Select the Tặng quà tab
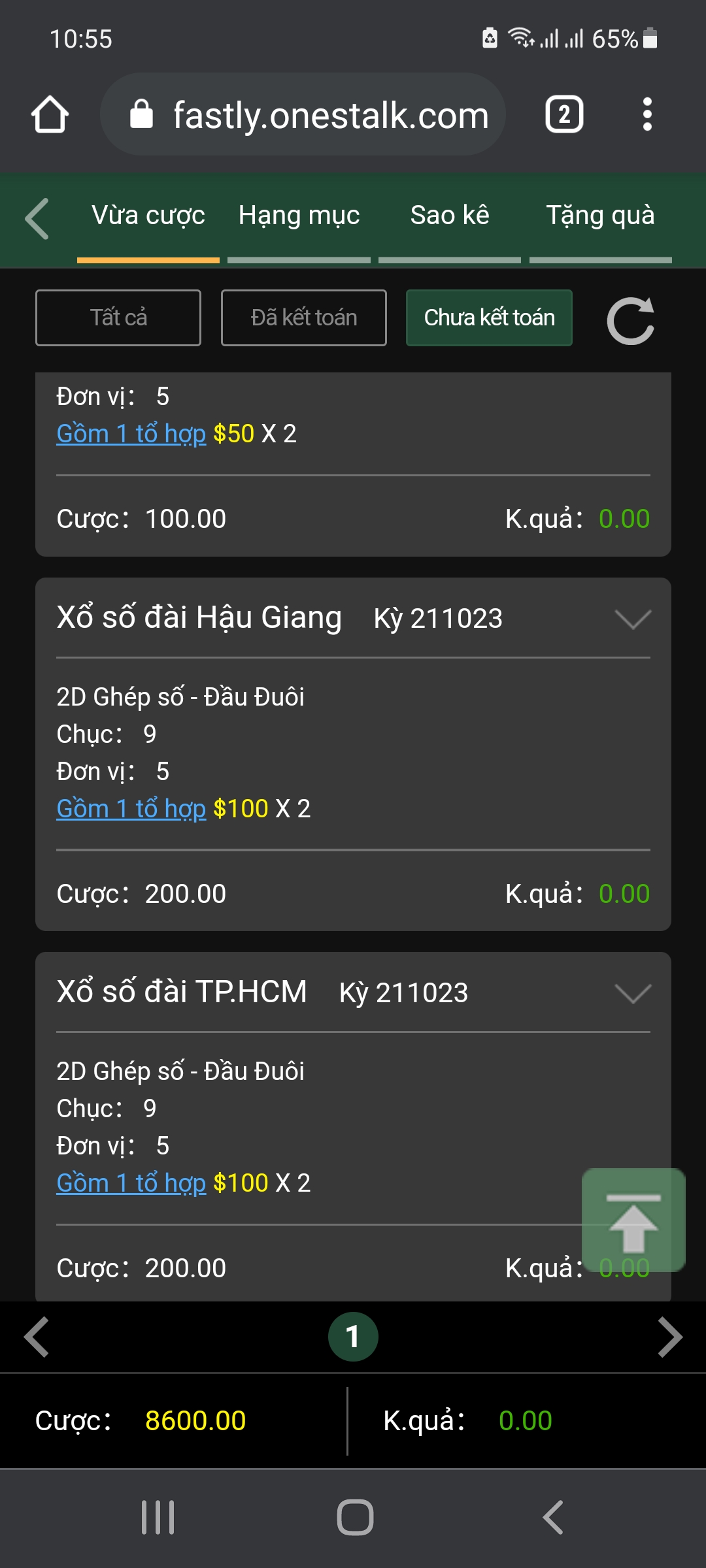 (600, 216)
